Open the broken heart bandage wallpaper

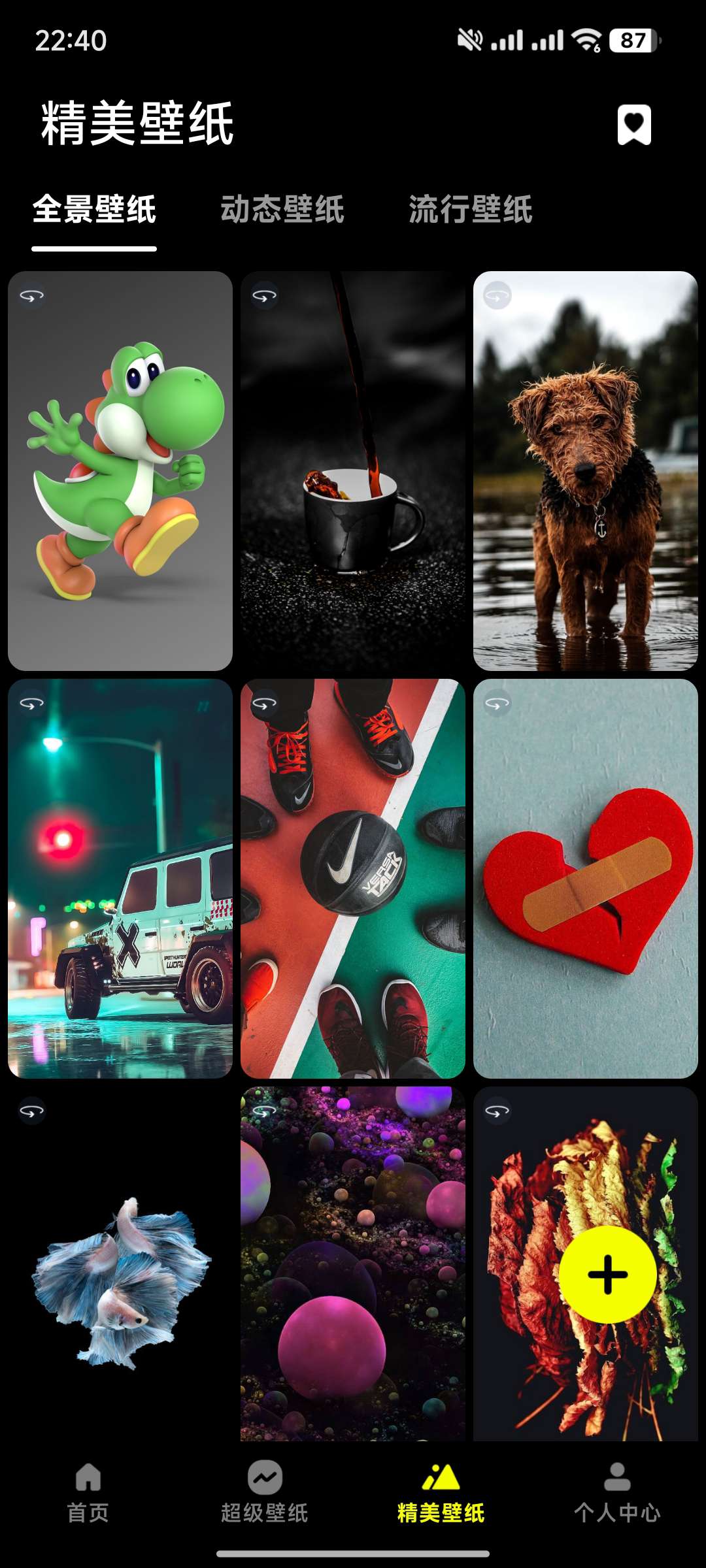pyautogui.click(x=585, y=878)
